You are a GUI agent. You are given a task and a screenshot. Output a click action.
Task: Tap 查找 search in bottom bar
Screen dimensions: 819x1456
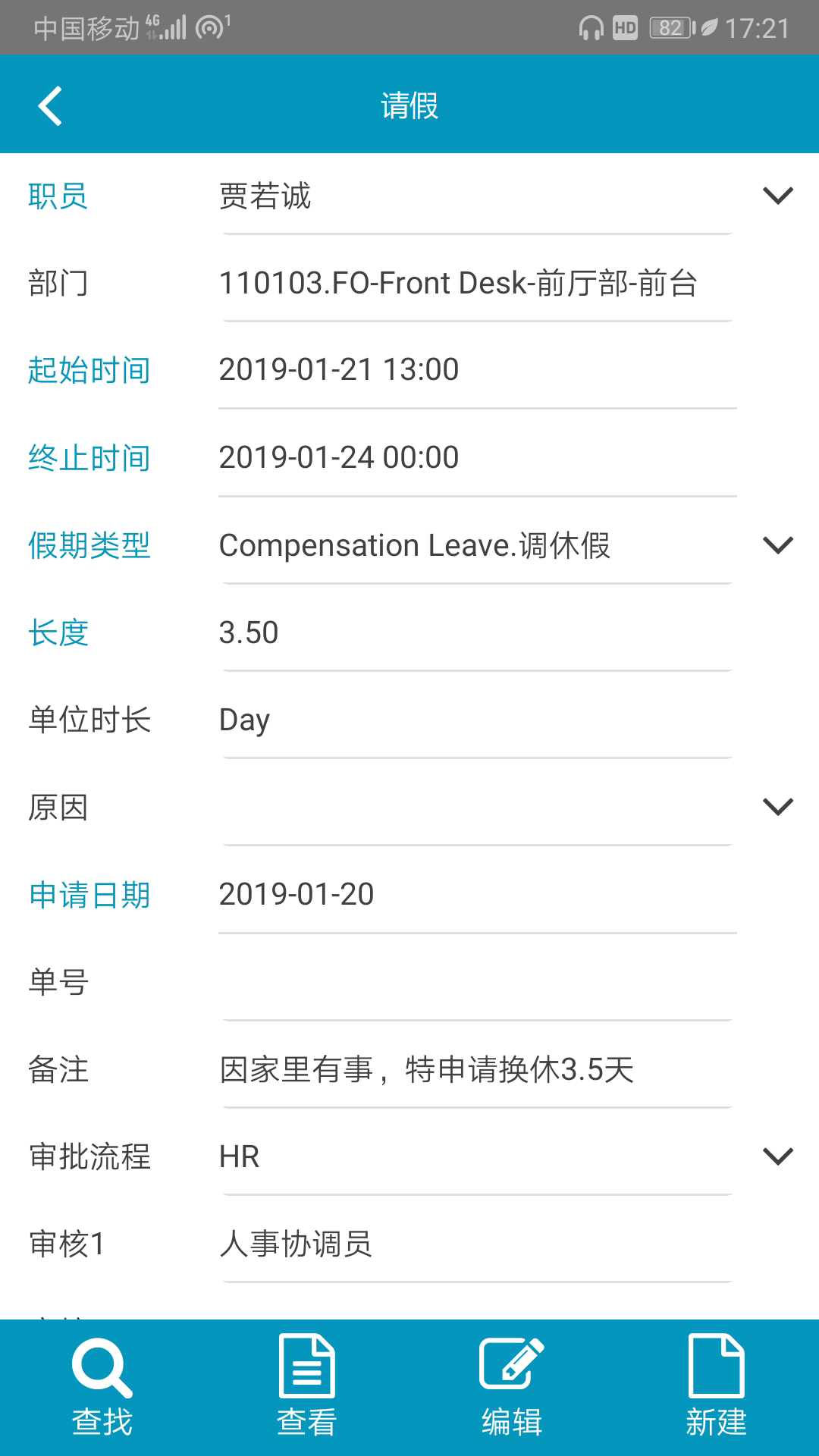coord(102,1387)
